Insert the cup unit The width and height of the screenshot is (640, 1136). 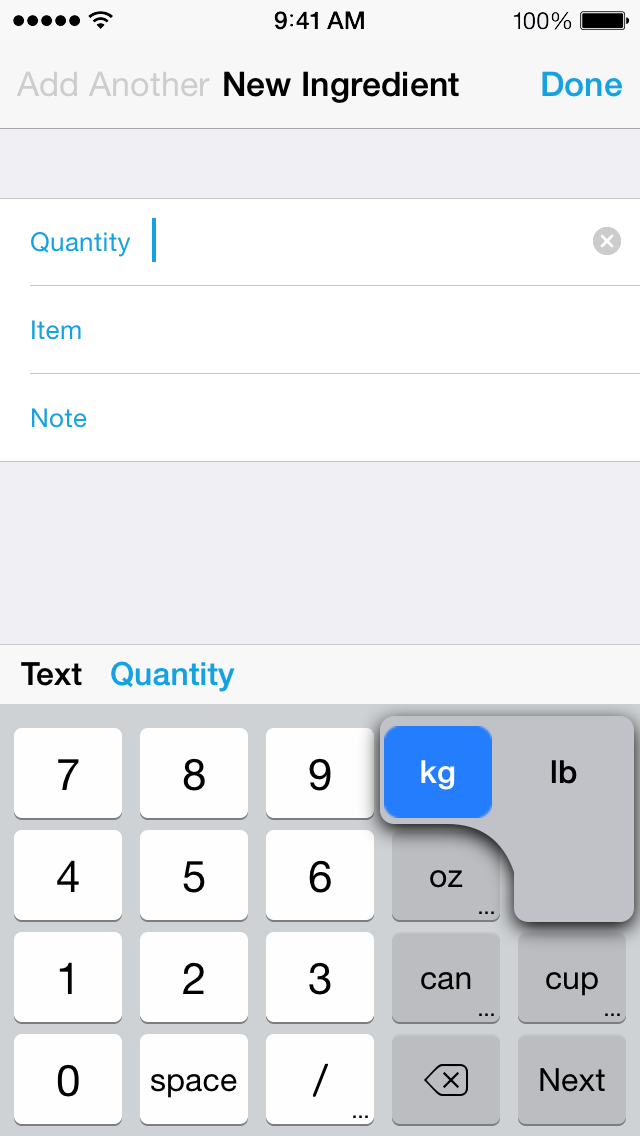[x=572, y=978]
